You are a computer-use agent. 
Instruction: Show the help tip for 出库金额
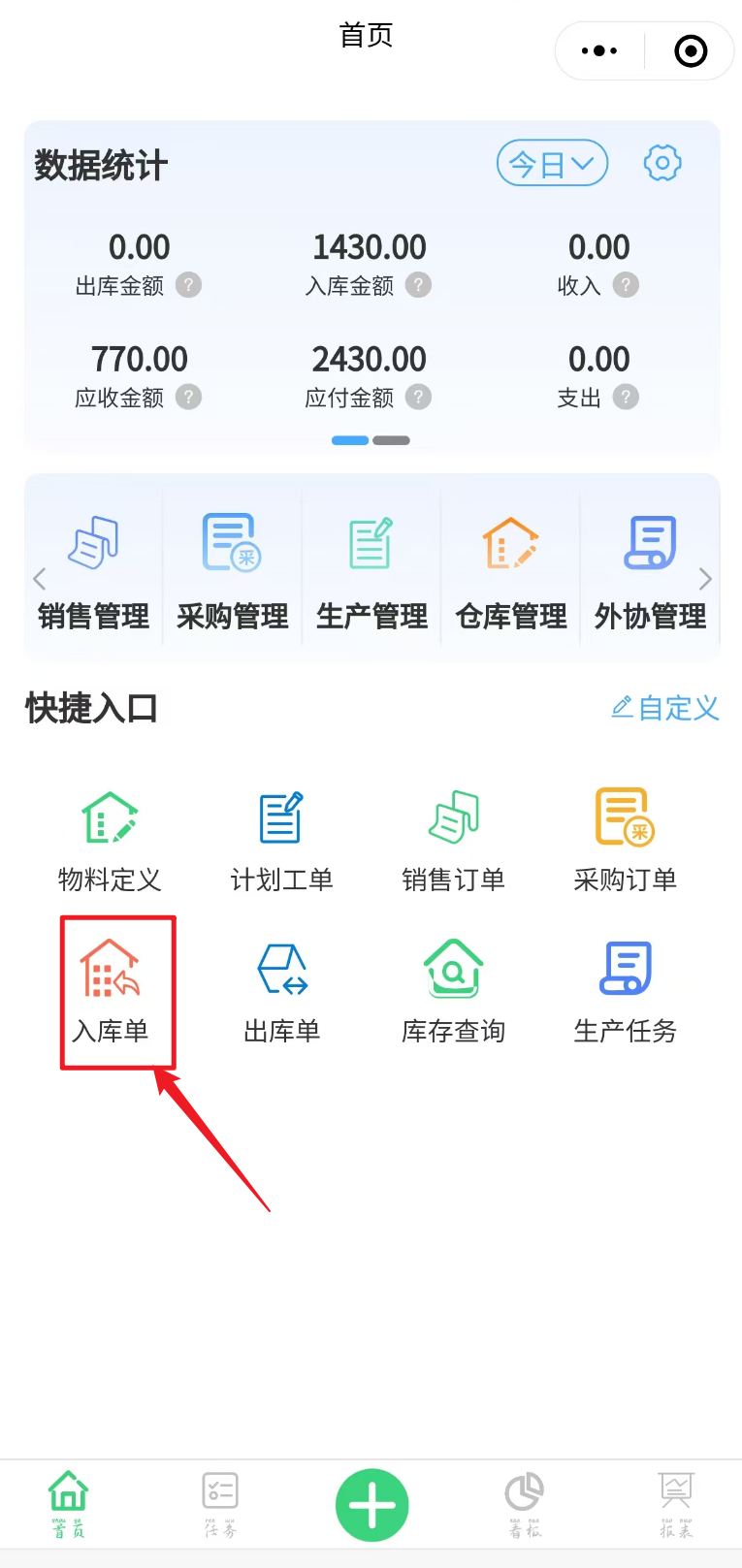(188, 285)
